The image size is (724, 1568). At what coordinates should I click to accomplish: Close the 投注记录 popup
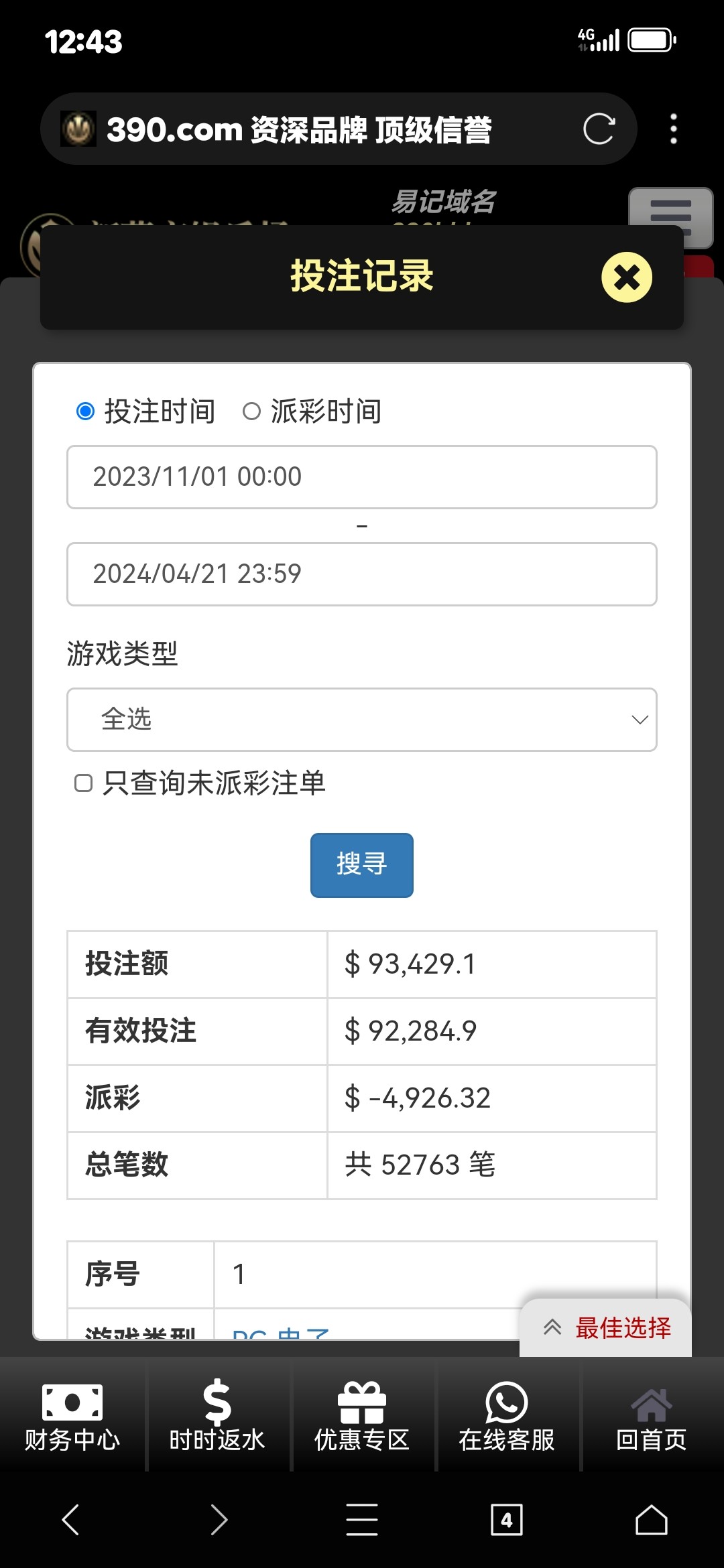(626, 277)
